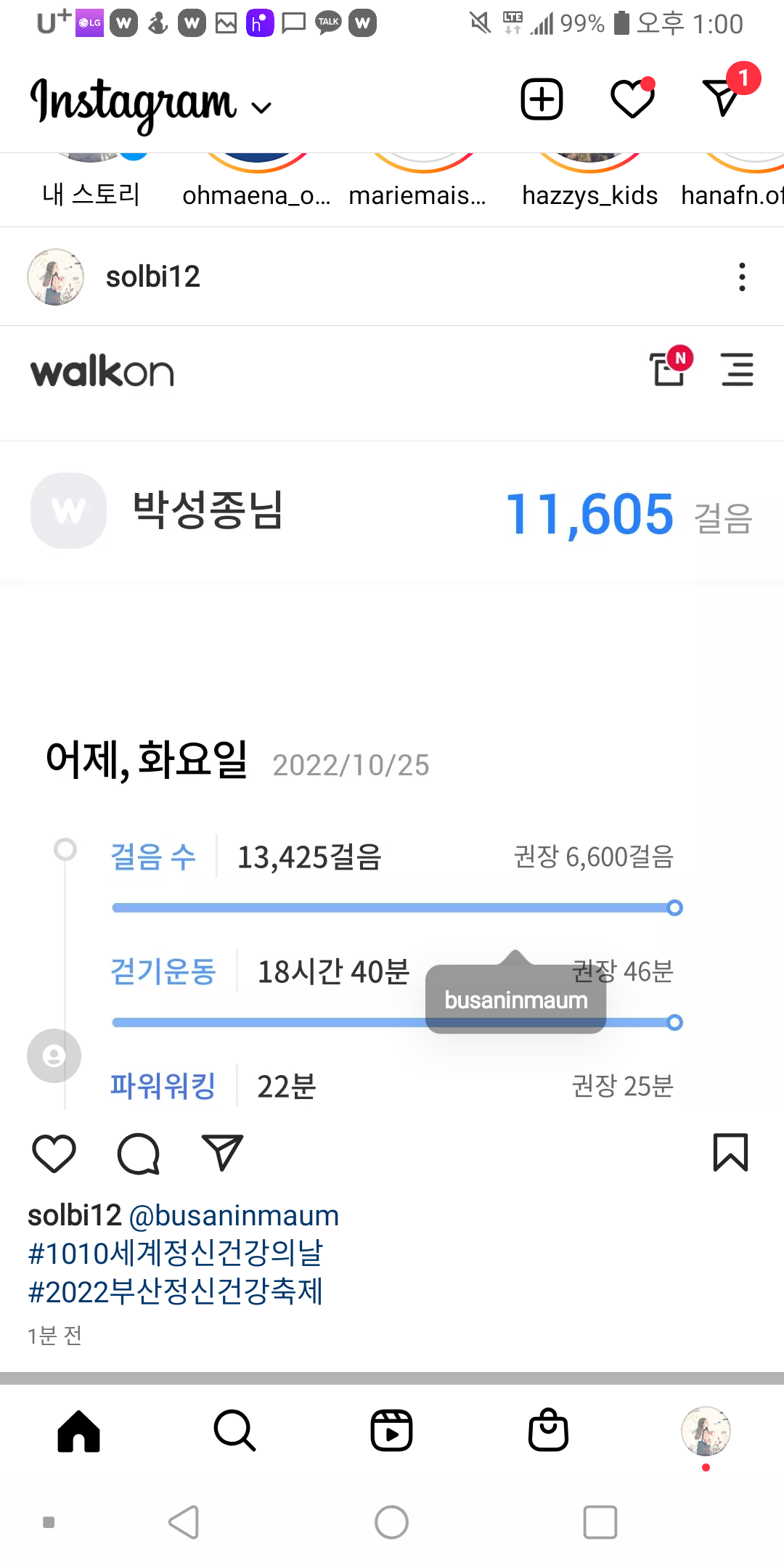Screen dimensions: 784x1568
Task: Open solbi12 profile from post header
Action: tap(152, 277)
